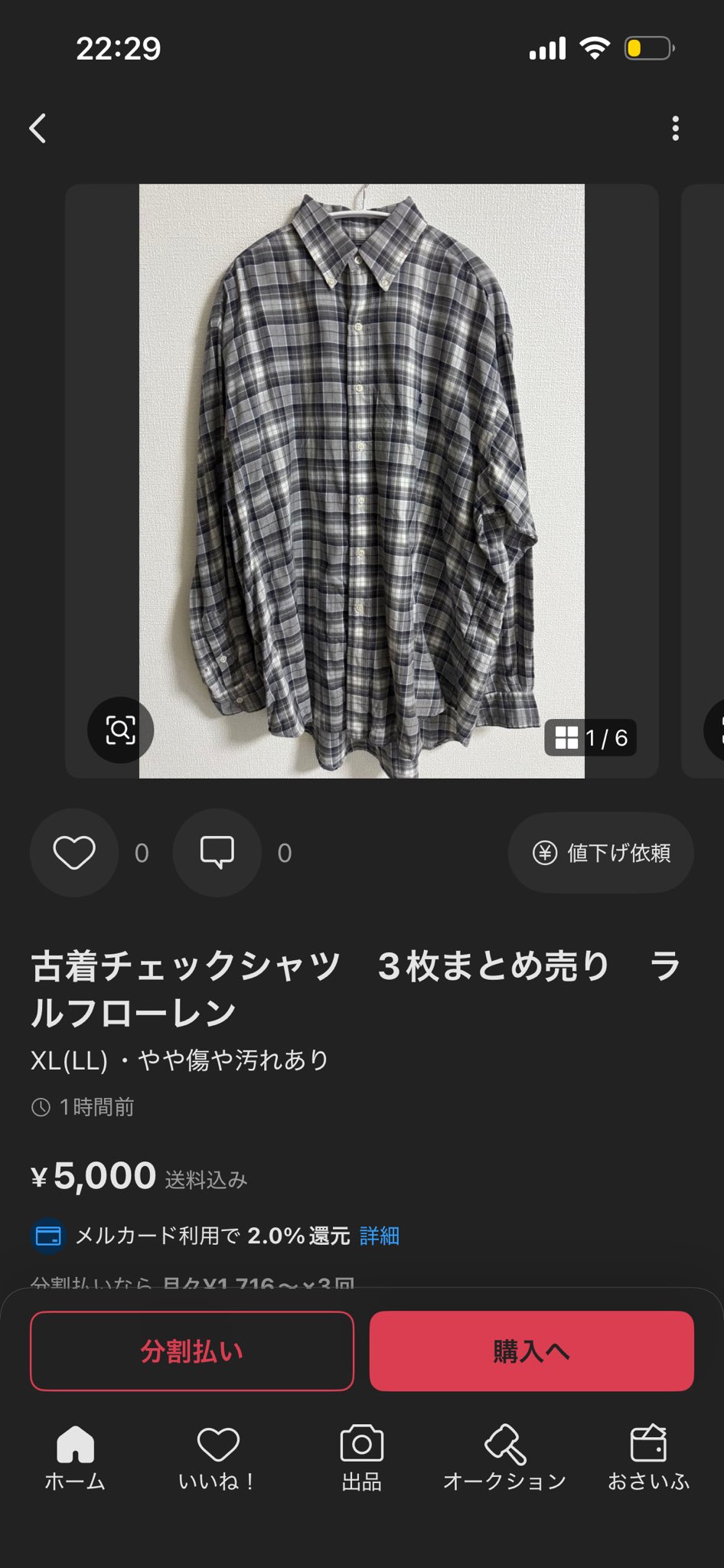This screenshot has height=1568, width=724.
Task: Go back using the back arrow
Action: click(x=38, y=129)
